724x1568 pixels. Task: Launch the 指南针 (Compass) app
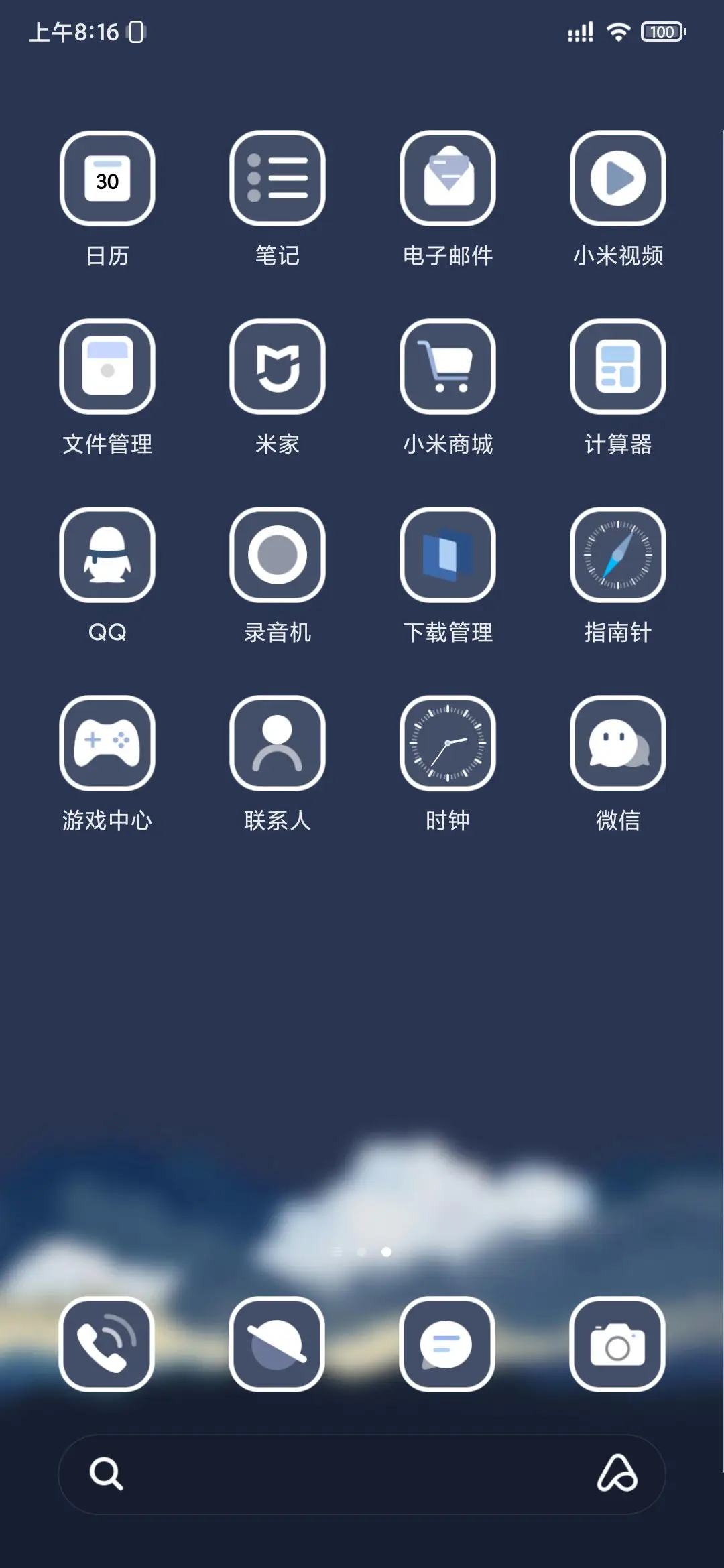click(617, 555)
